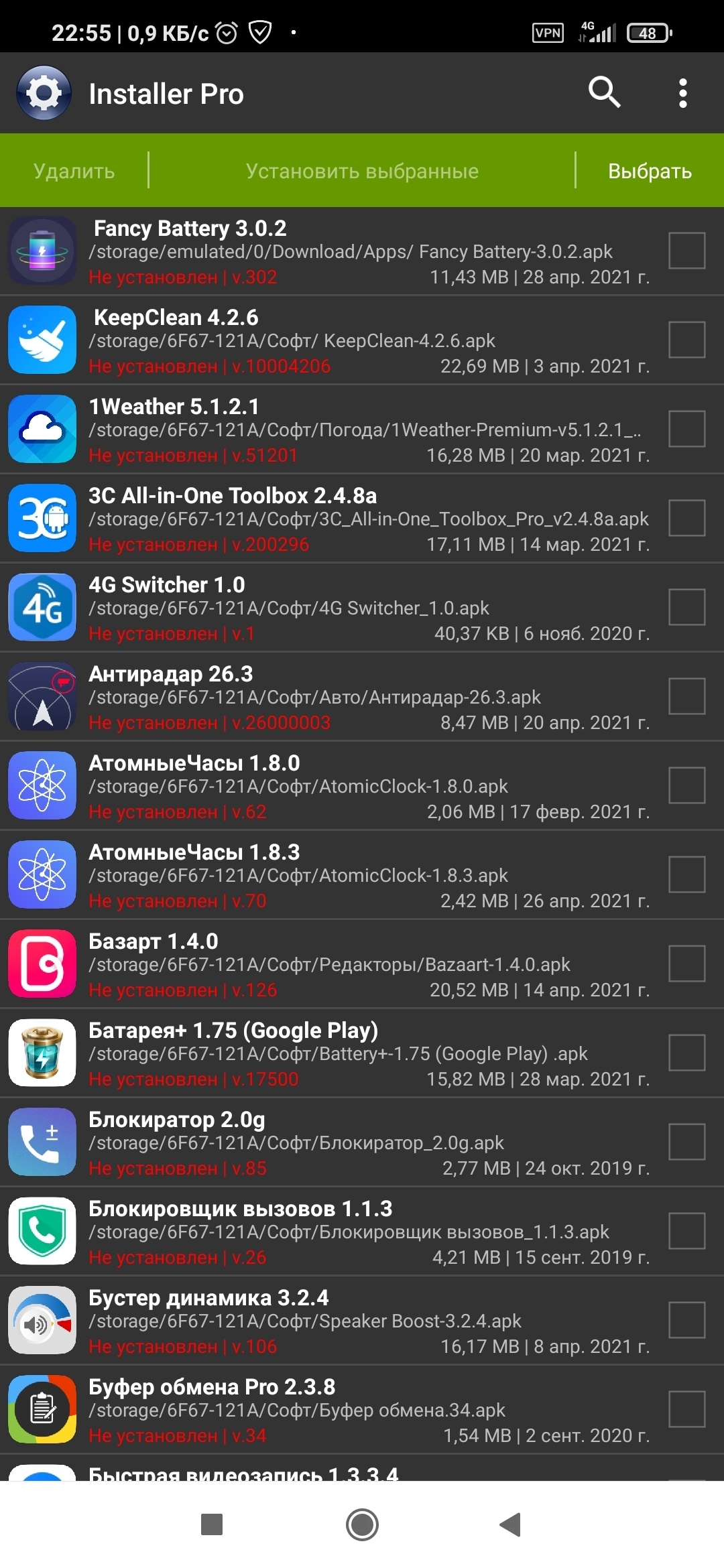
Task: Open the Антирадар 26.3 item
Action: [362, 696]
